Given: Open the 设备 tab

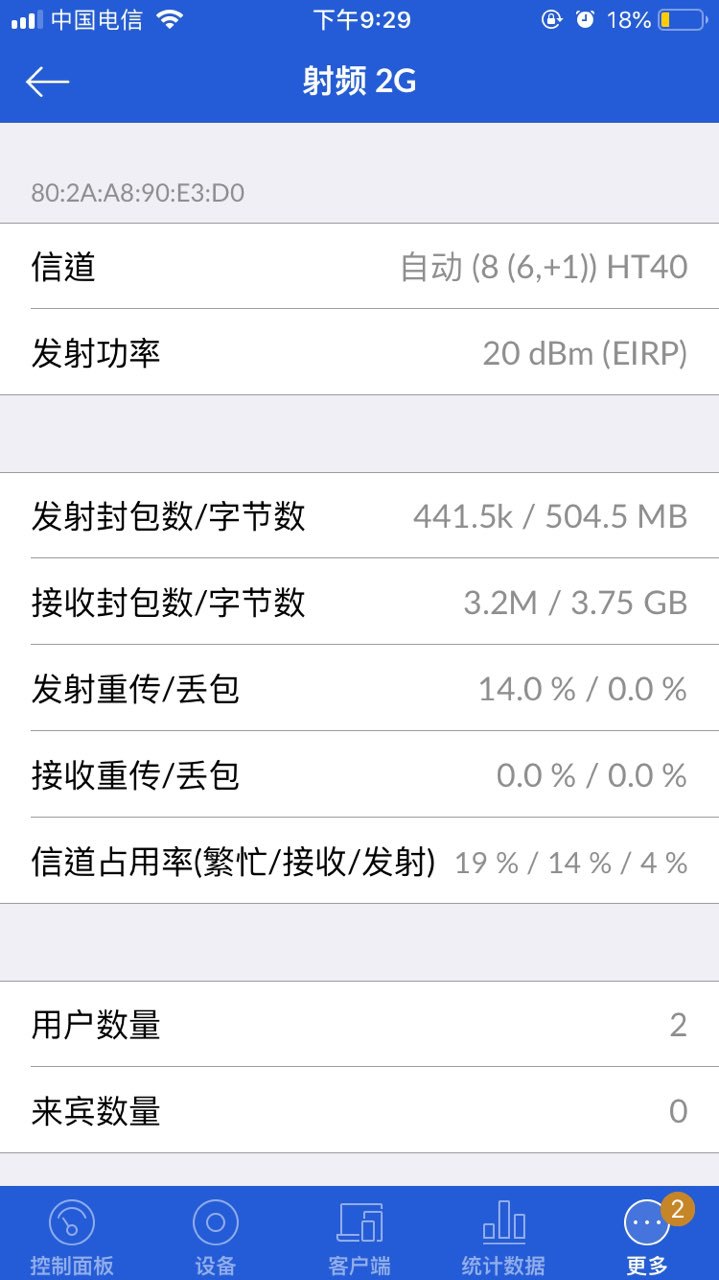Looking at the screenshot, I should pyautogui.click(x=215, y=1235).
